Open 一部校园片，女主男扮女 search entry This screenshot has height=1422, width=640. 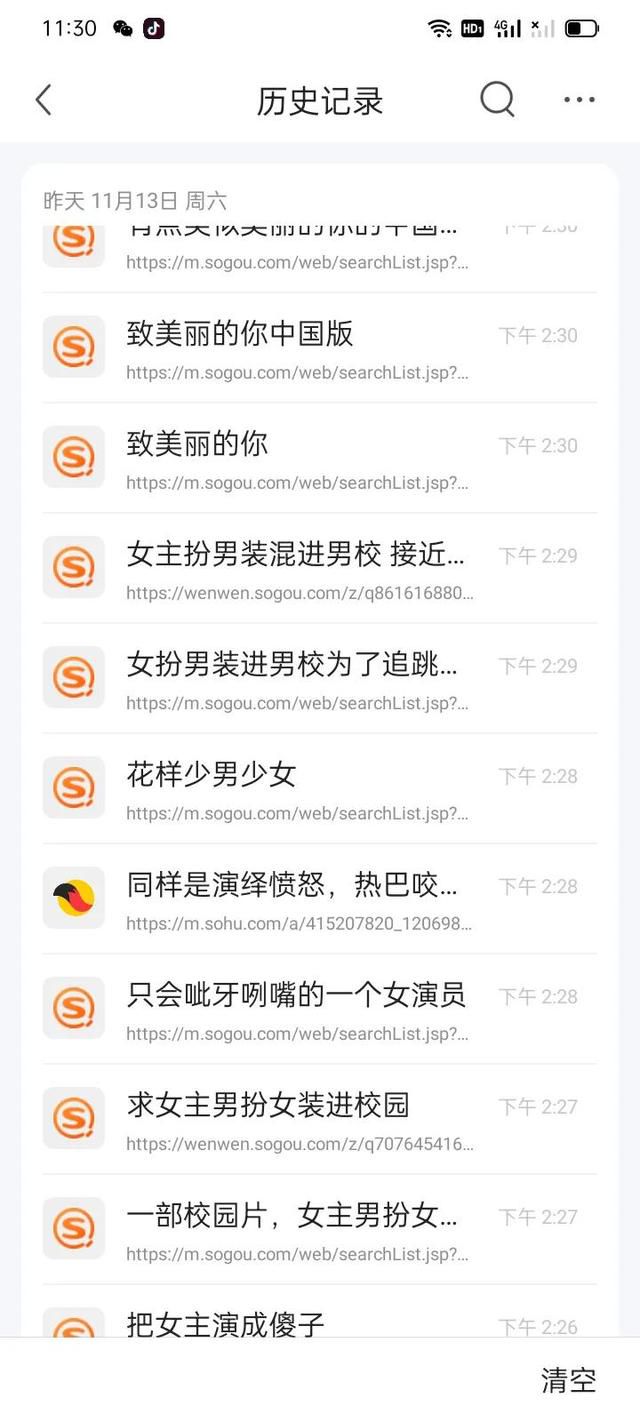coord(320,1228)
